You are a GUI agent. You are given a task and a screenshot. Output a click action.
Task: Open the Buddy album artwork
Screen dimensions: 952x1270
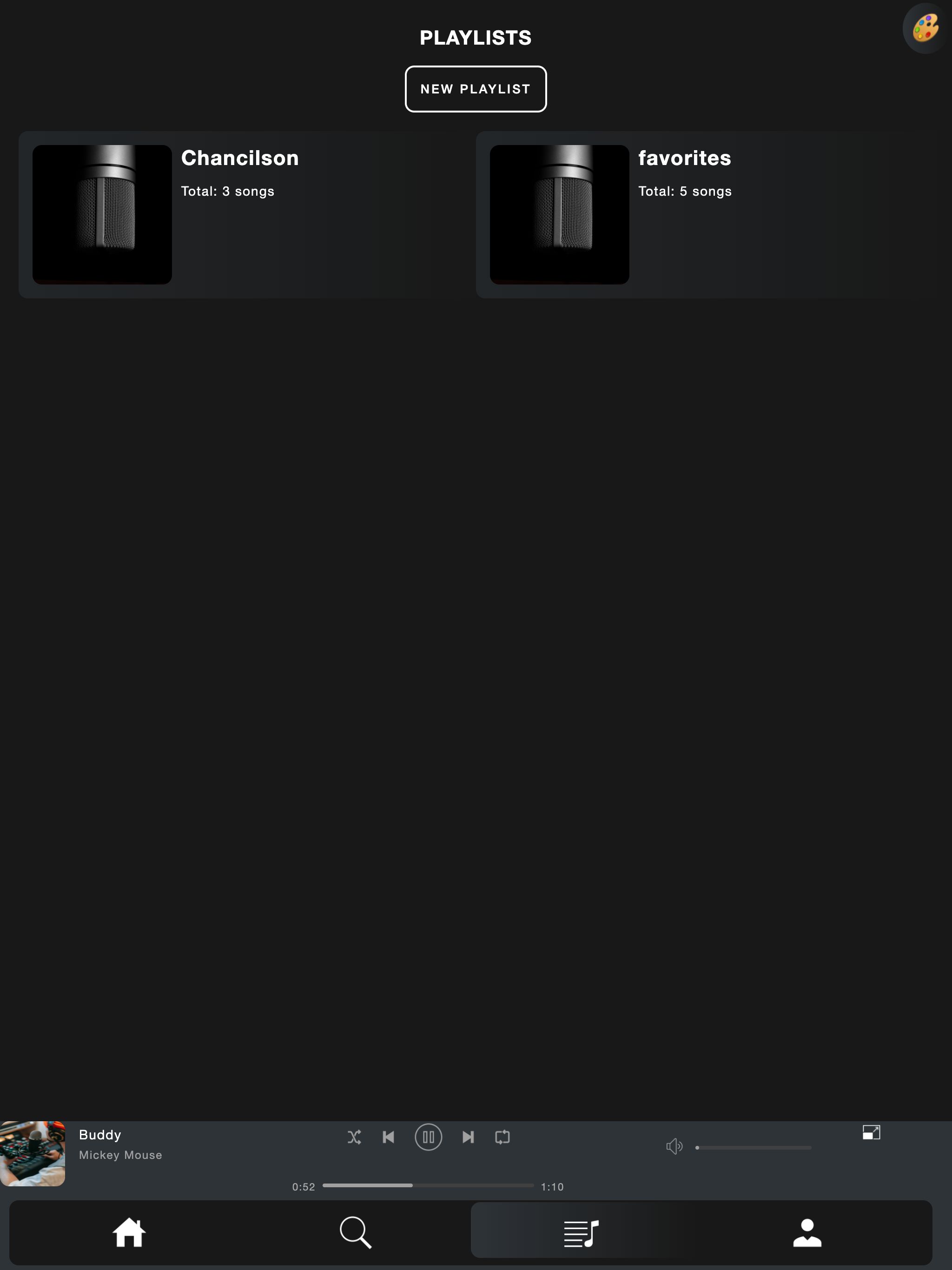coord(33,1153)
